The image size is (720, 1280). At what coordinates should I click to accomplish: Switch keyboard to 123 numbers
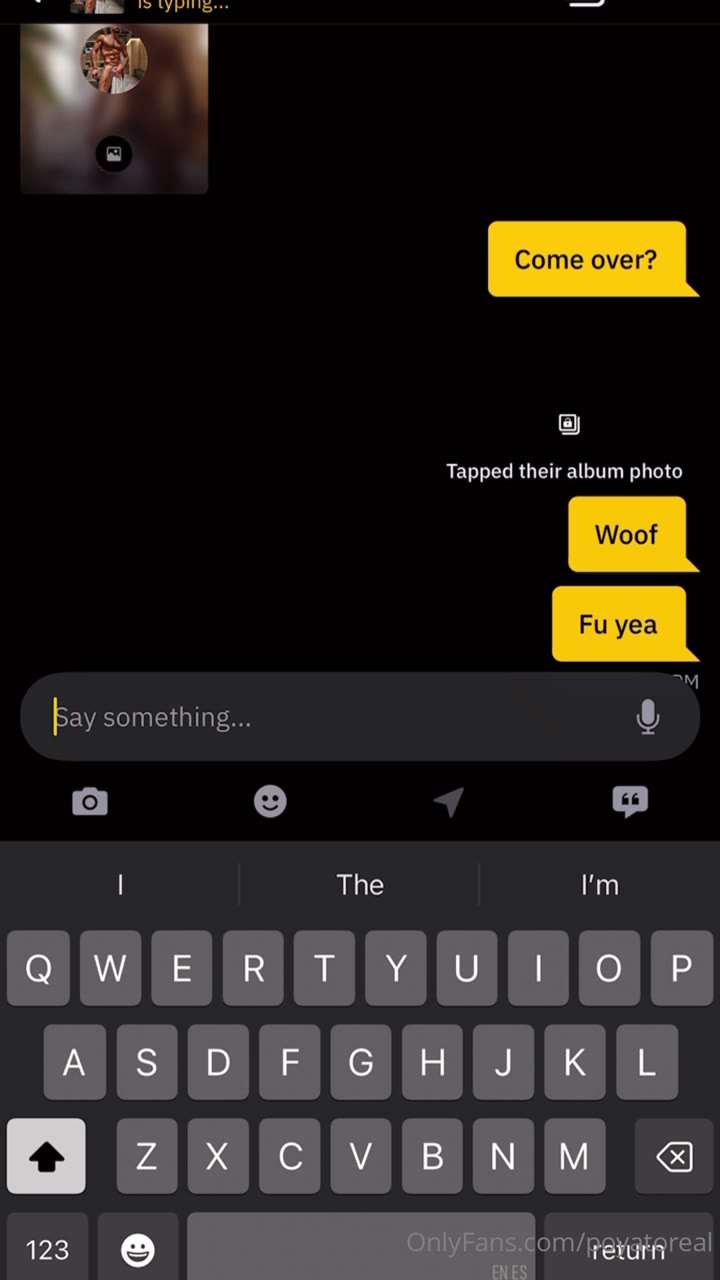pyautogui.click(x=47, y=1249)
